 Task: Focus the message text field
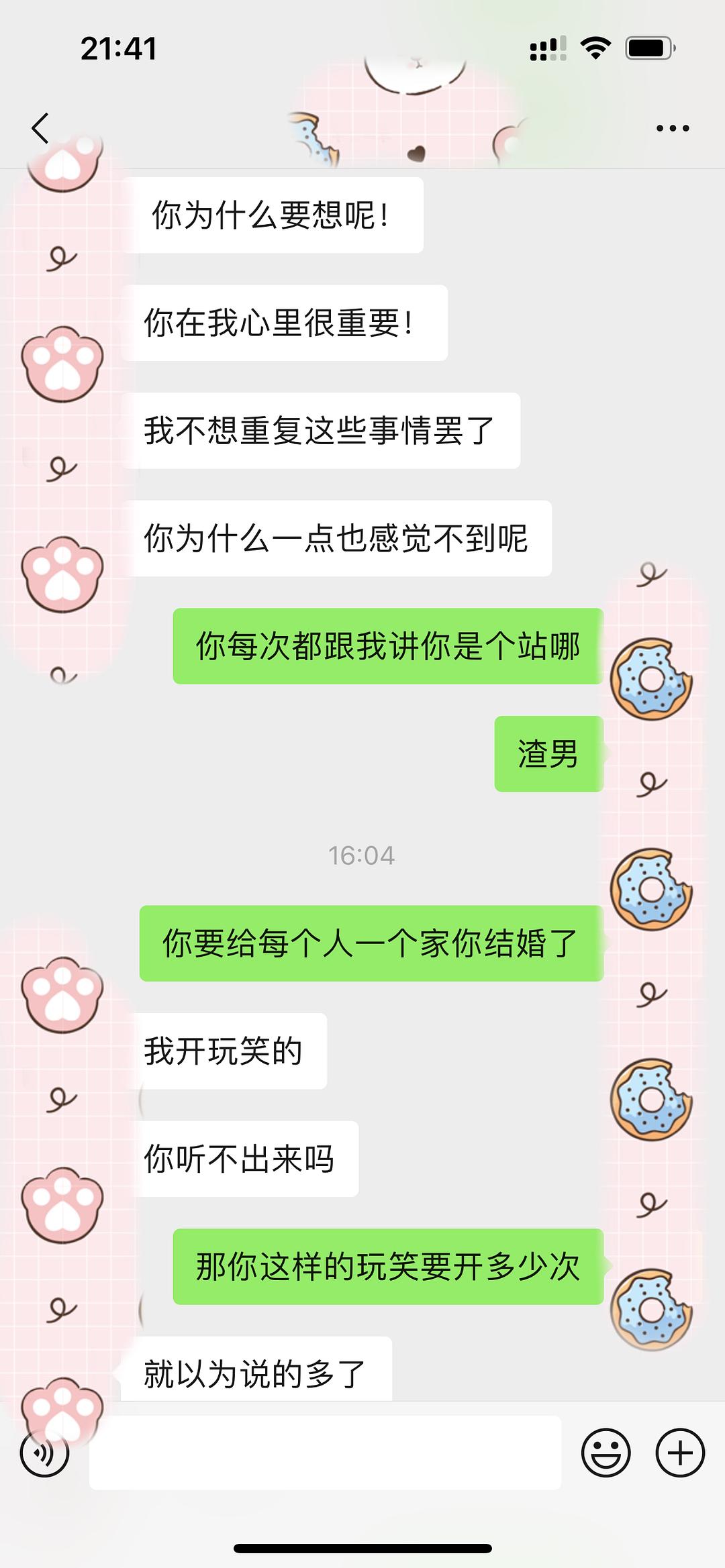tap(325, 1453)
